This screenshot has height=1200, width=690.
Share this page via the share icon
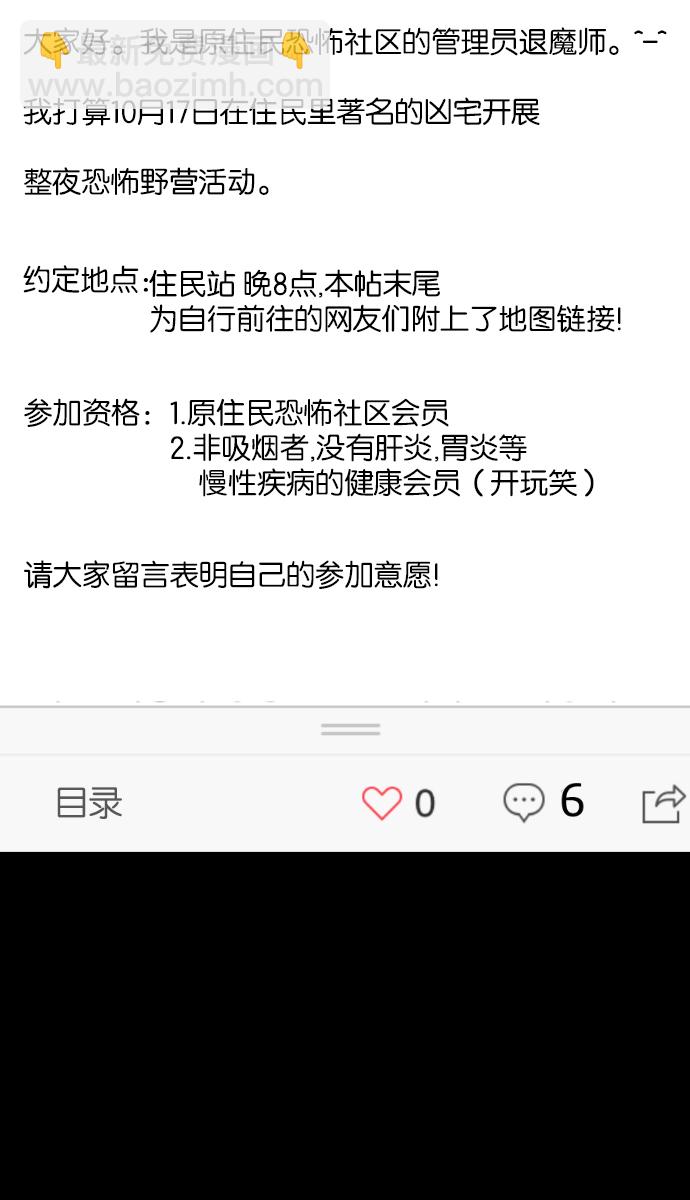tap(663, 803)
